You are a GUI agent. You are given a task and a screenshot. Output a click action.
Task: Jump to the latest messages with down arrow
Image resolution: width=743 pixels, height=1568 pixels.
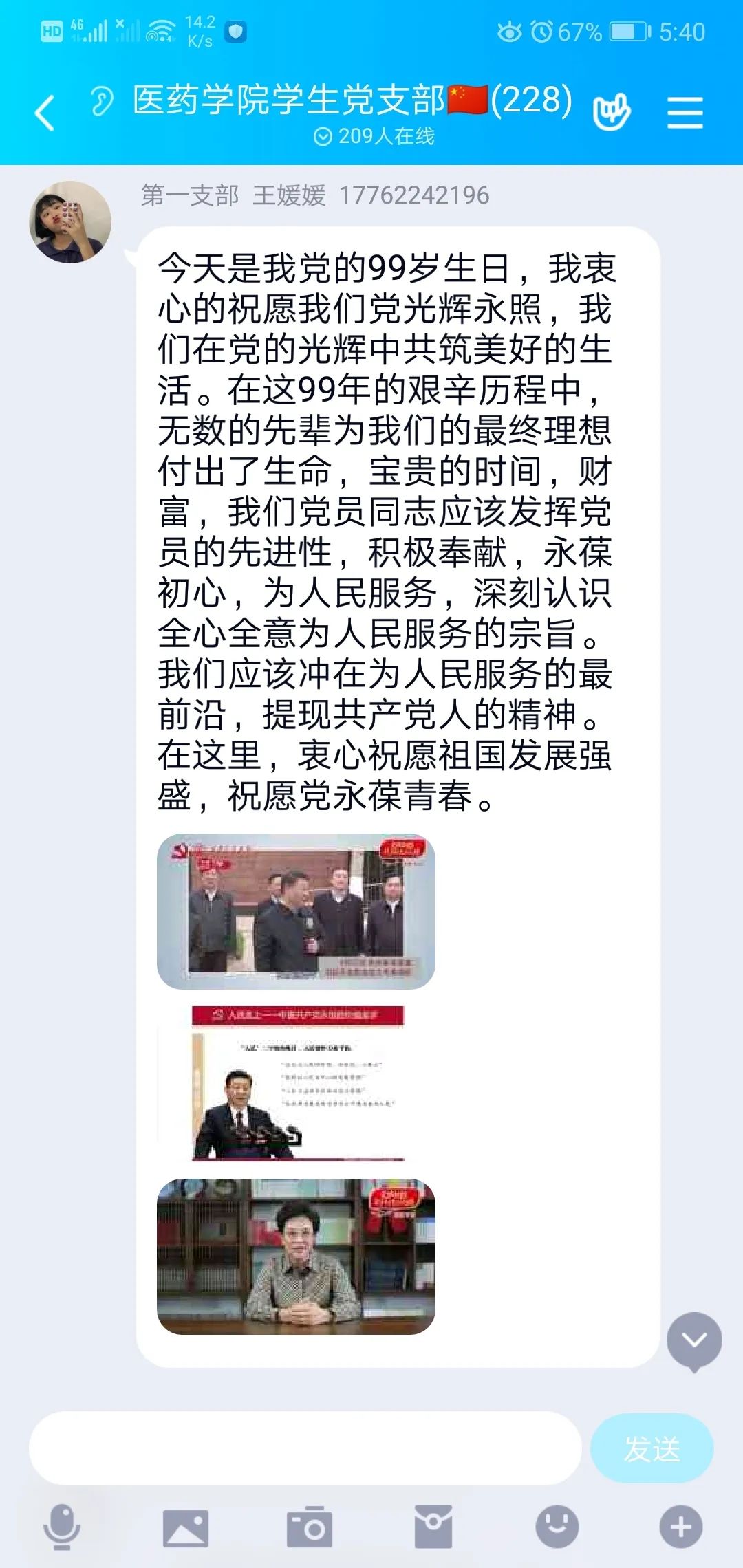point(694,1340)
